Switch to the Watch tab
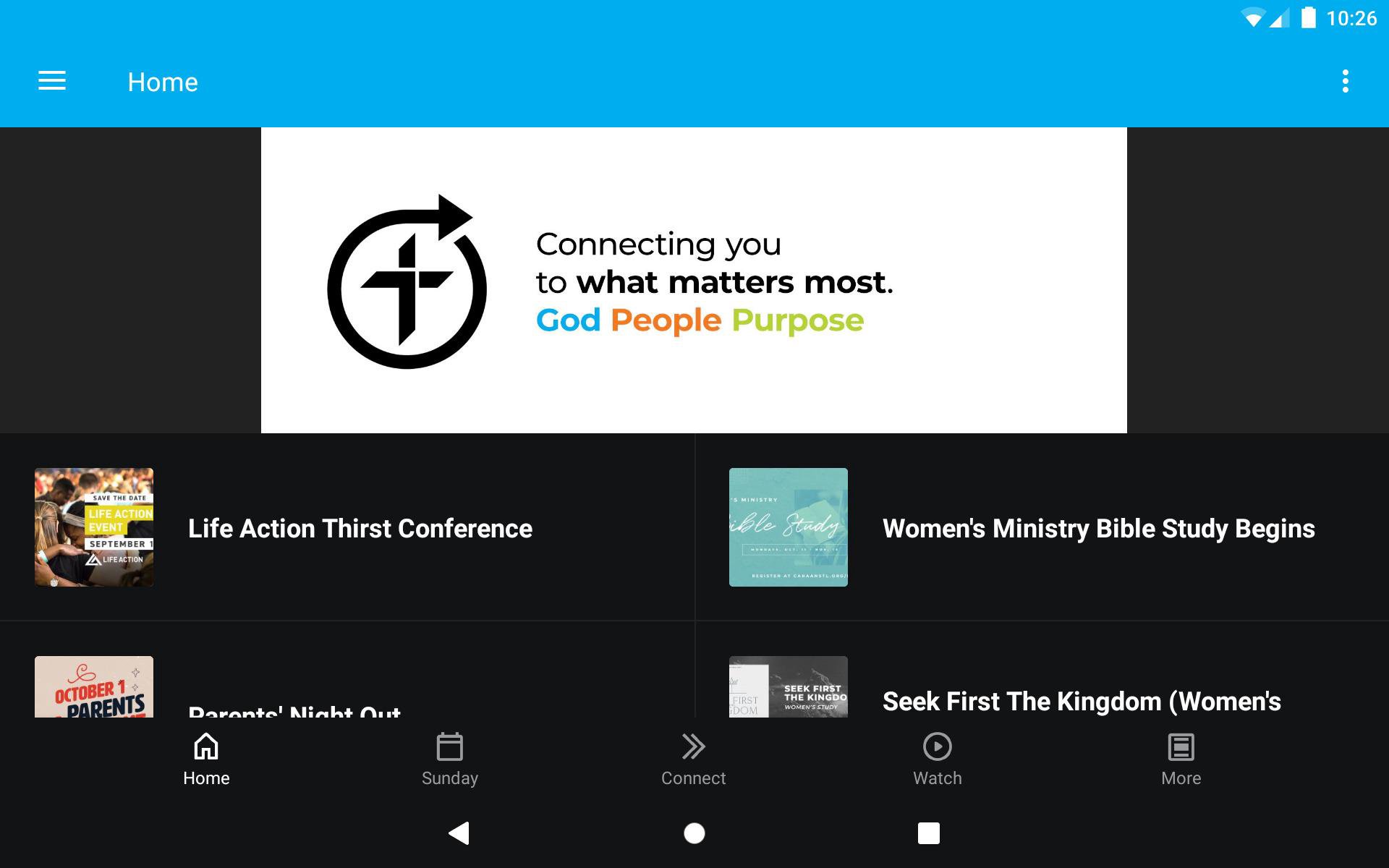Screen dimensions: 1389x868 tap(937, 759)
